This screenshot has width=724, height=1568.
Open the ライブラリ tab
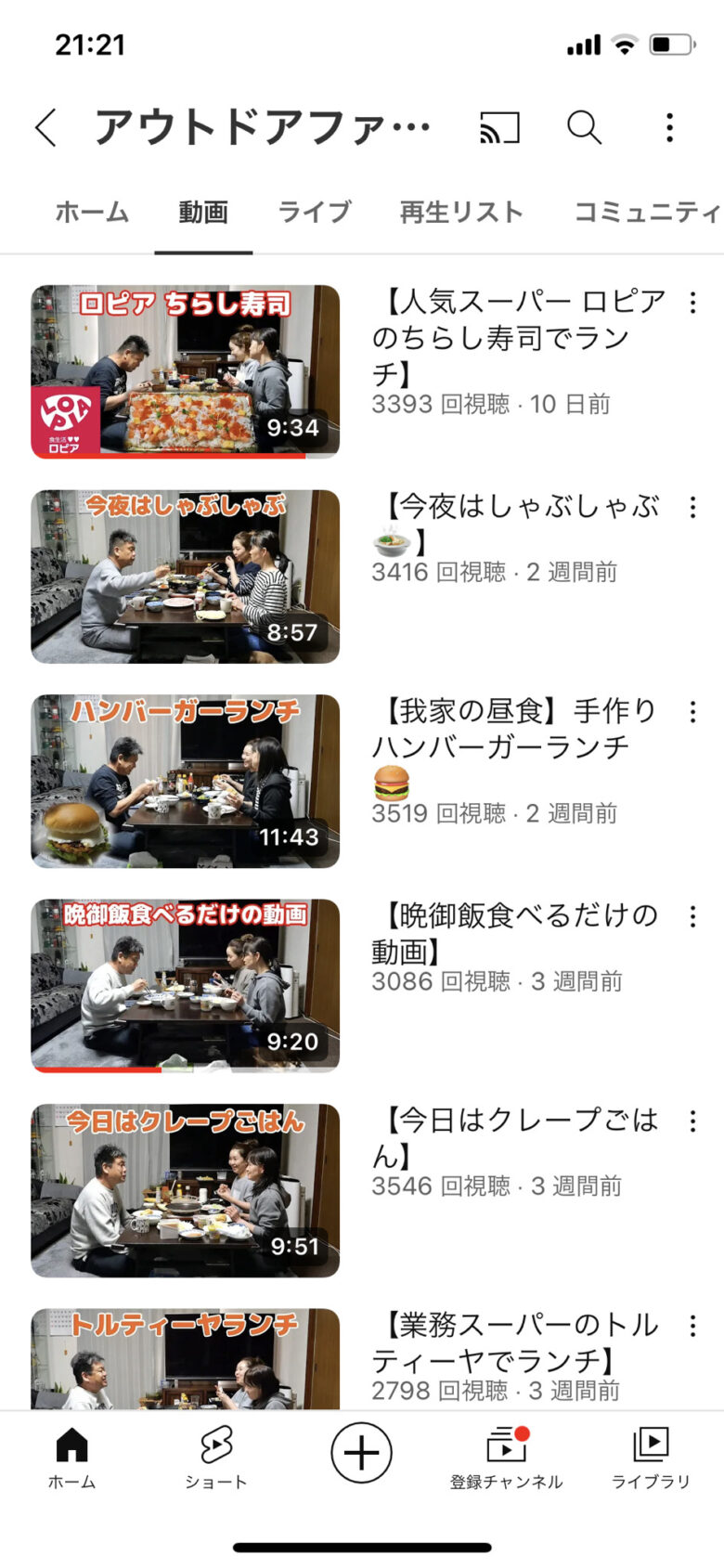pos(651,1458)
